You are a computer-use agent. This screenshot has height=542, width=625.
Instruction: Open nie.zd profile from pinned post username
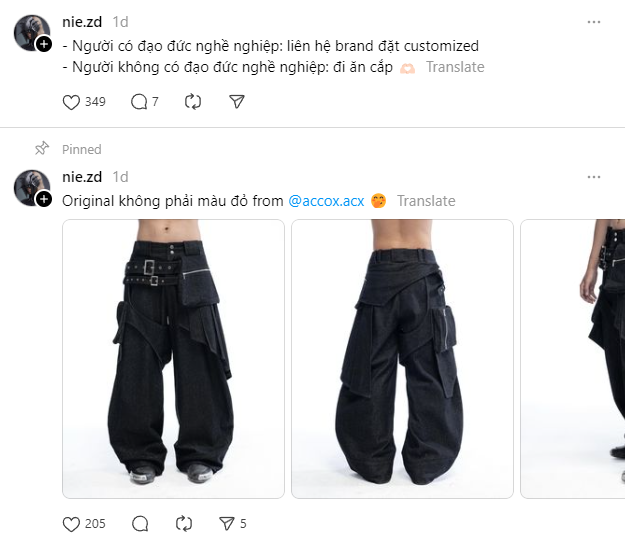83,176
